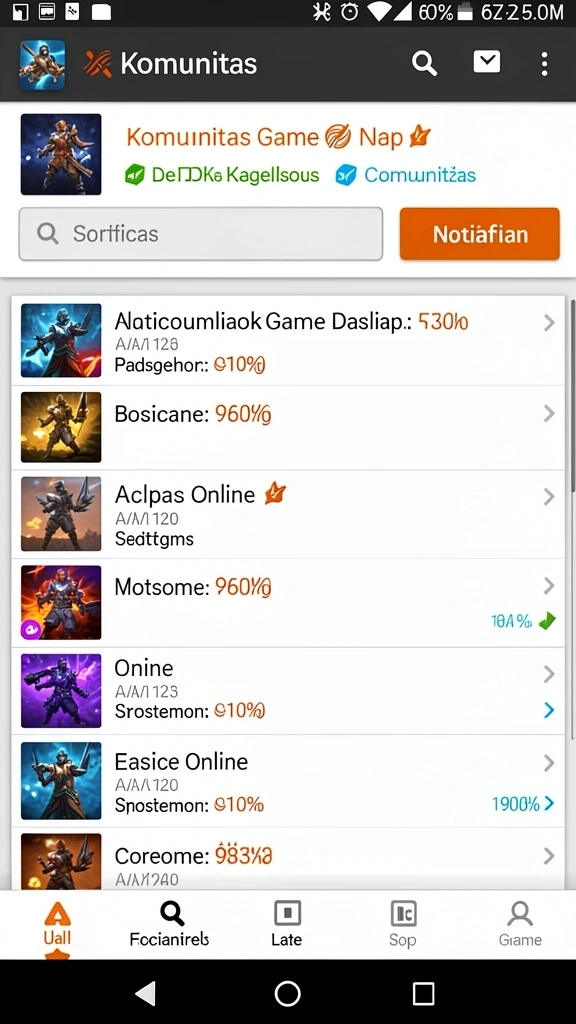Open the De Kagellsous link

pos(222,174)
